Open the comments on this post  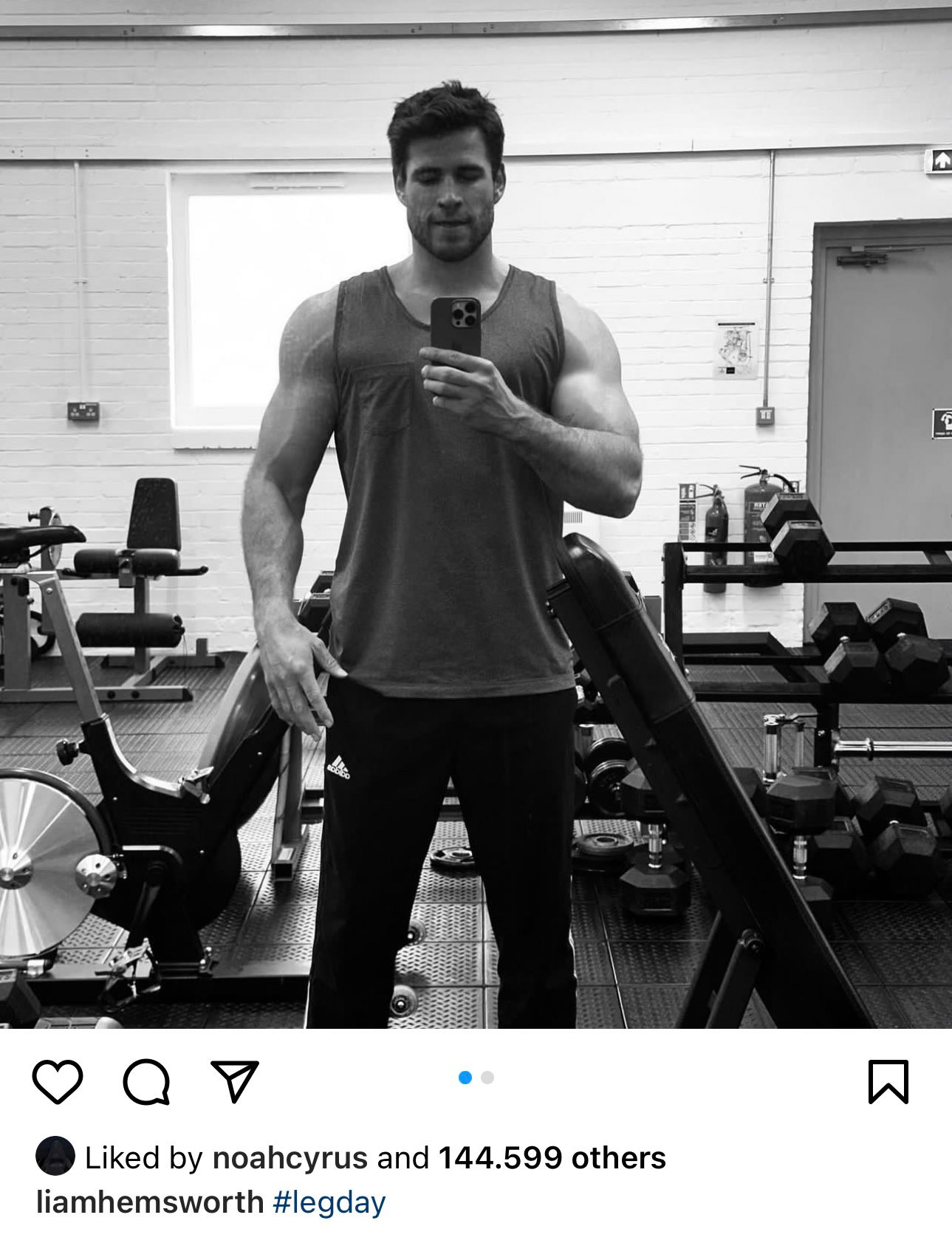pos(146,1083)
